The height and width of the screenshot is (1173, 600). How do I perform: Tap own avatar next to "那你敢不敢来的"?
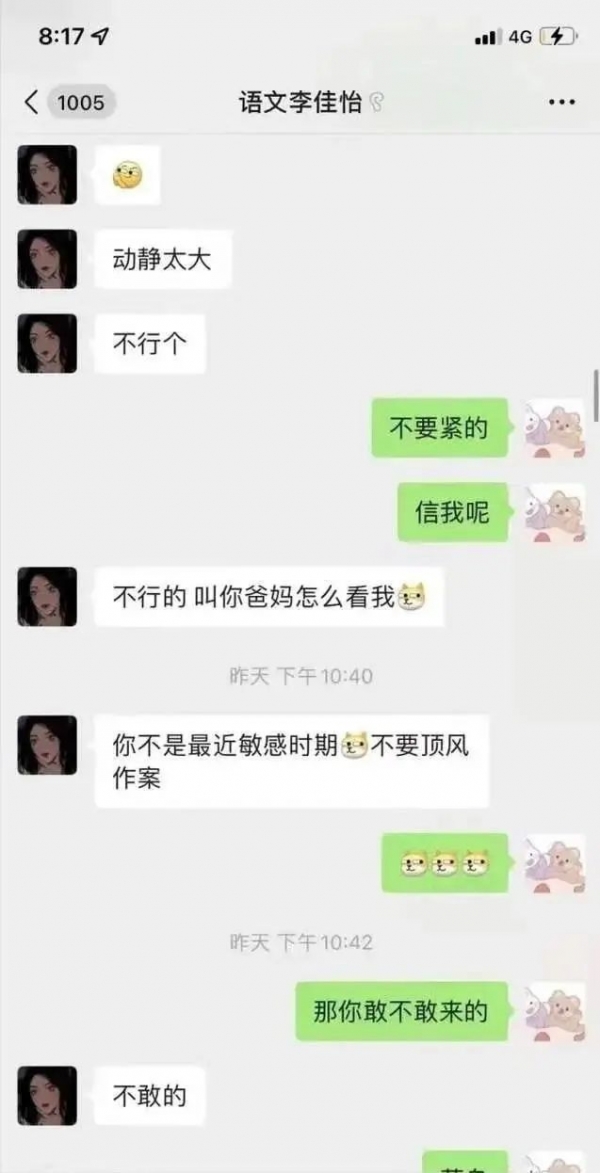click(x=555, y=1011)
